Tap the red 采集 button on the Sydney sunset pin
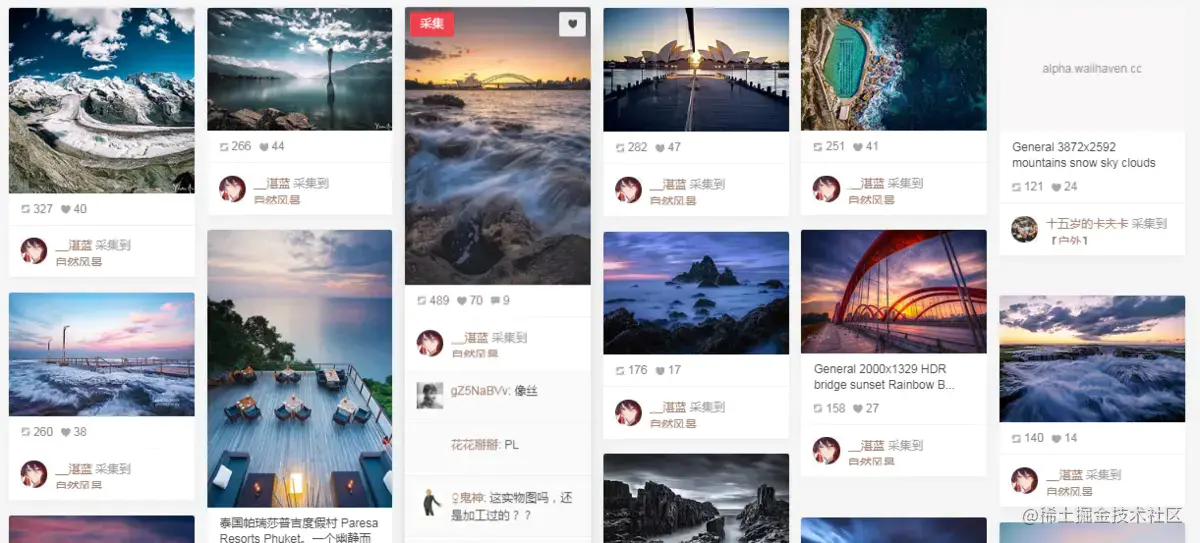The width and height of the screenshot is (1200, 543). (432, 24)
